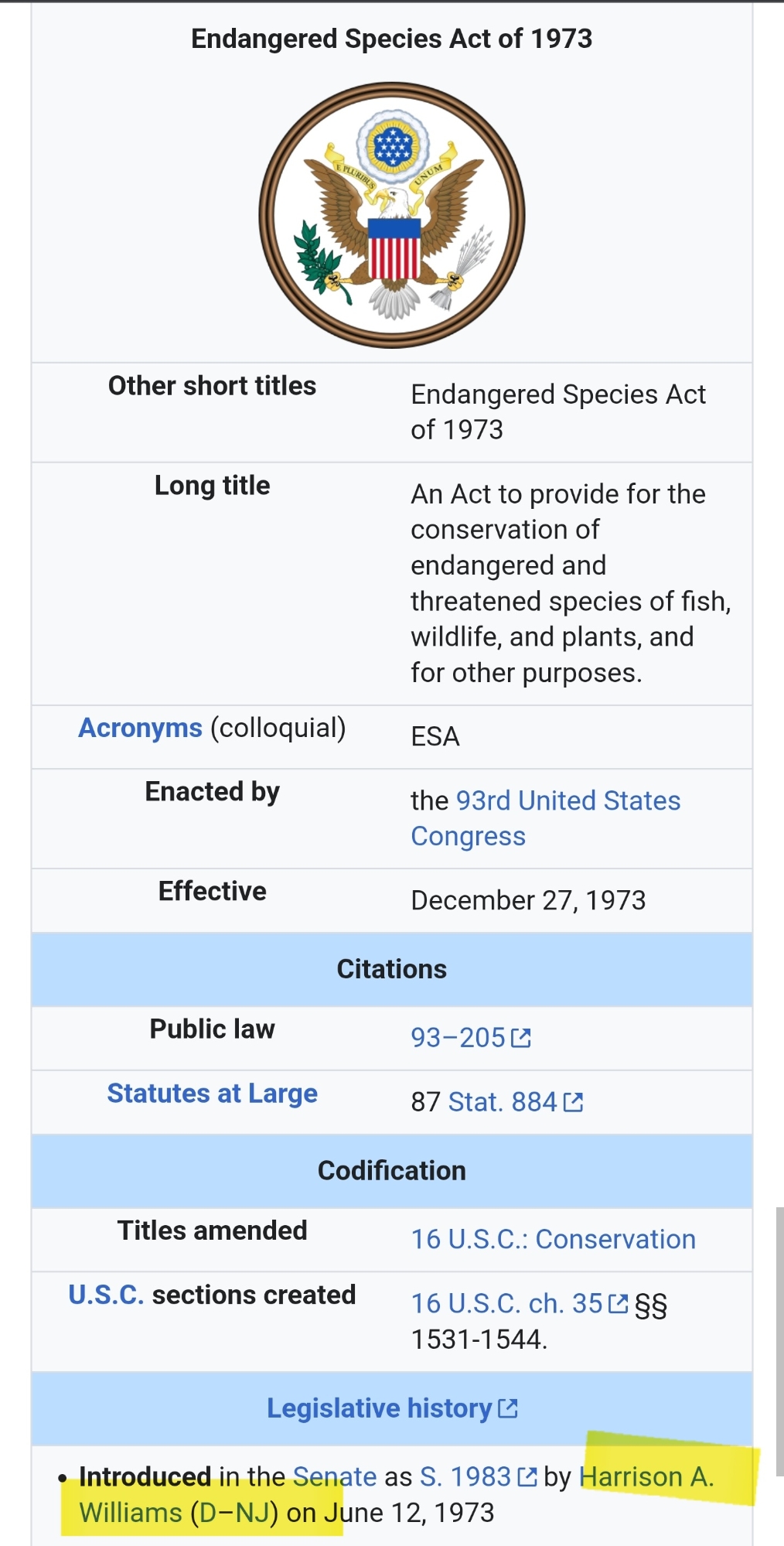Viewport: 784px width, 1546px height.
Task: Tap the Great Seal image
Action: coord(392,216)
